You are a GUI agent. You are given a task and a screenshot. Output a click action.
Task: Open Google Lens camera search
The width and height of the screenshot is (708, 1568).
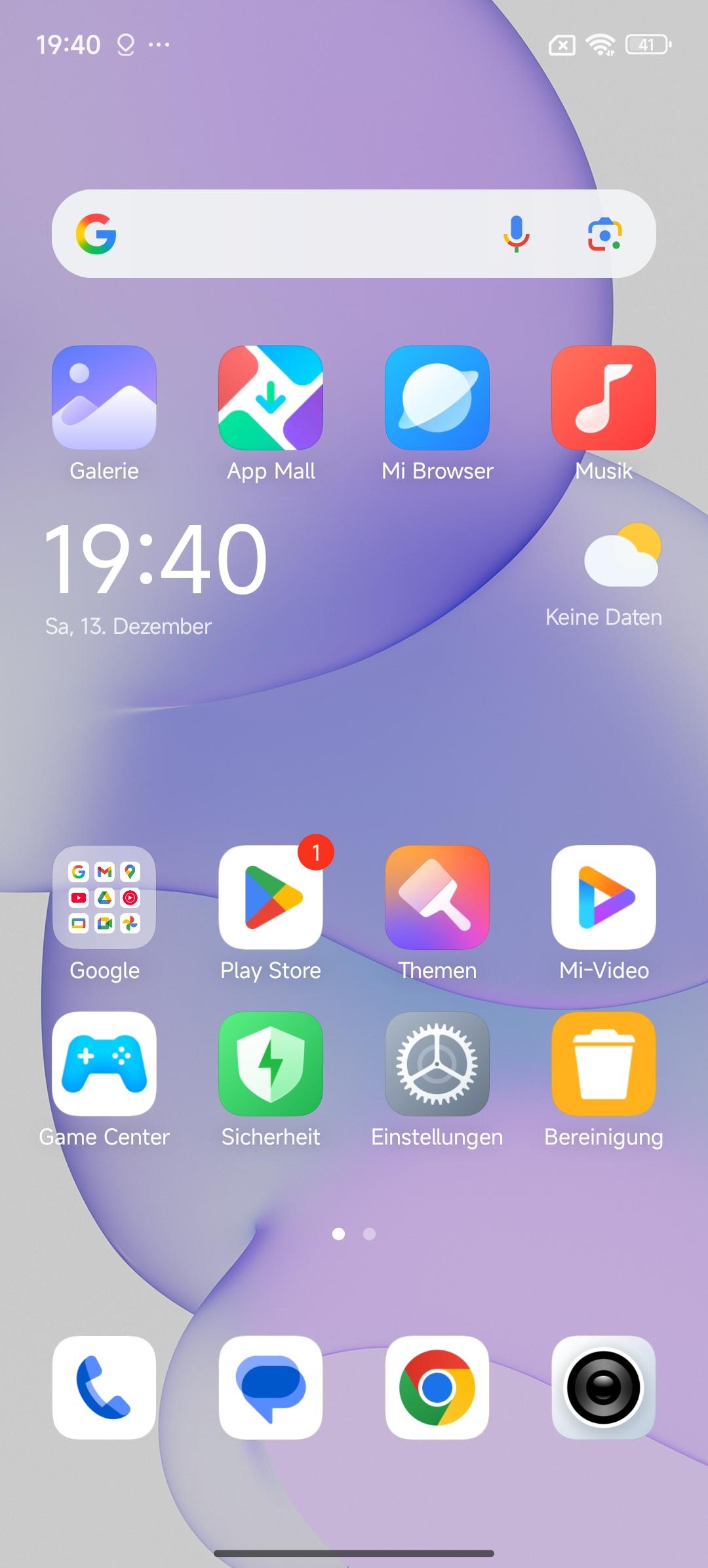pos(604,234)
